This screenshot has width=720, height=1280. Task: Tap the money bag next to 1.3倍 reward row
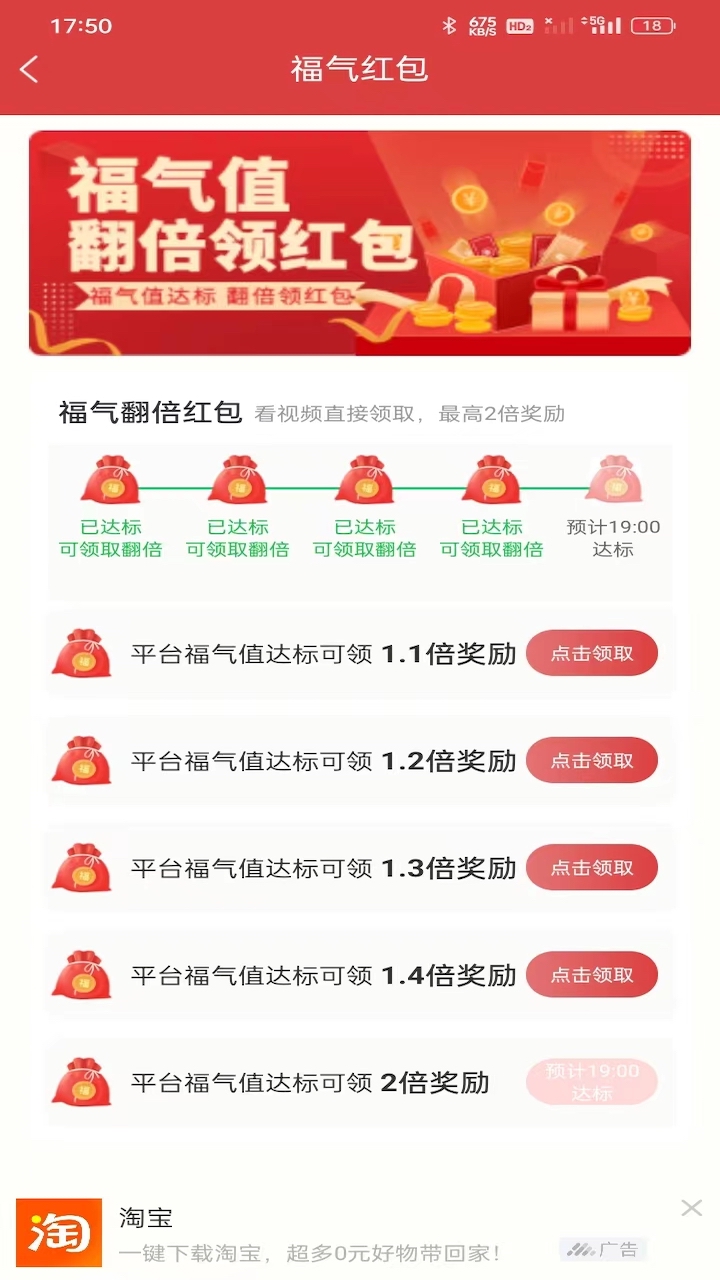[x=82, y=868]
